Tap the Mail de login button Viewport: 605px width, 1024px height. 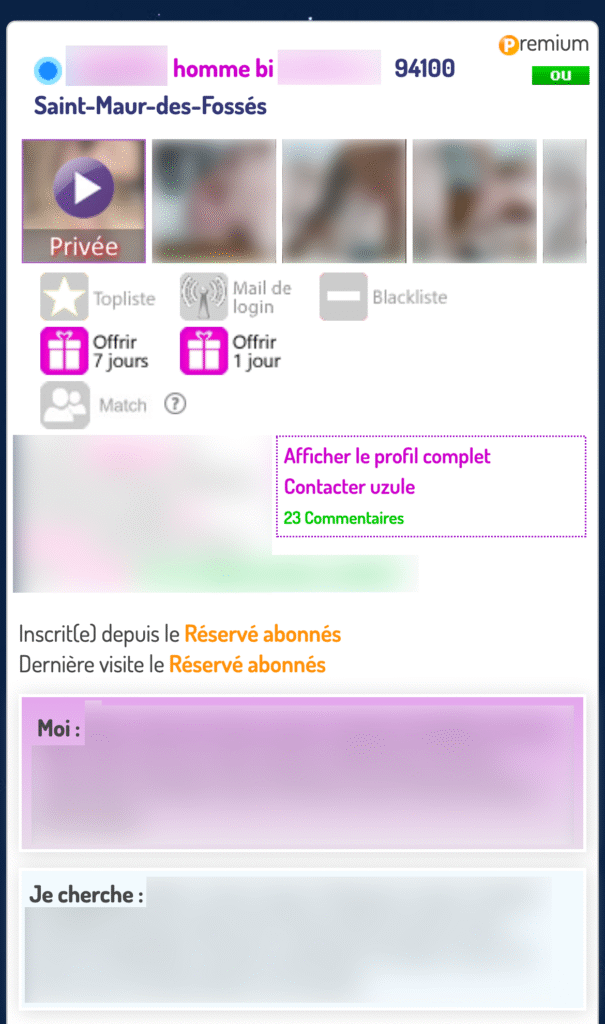click(236, 297)
